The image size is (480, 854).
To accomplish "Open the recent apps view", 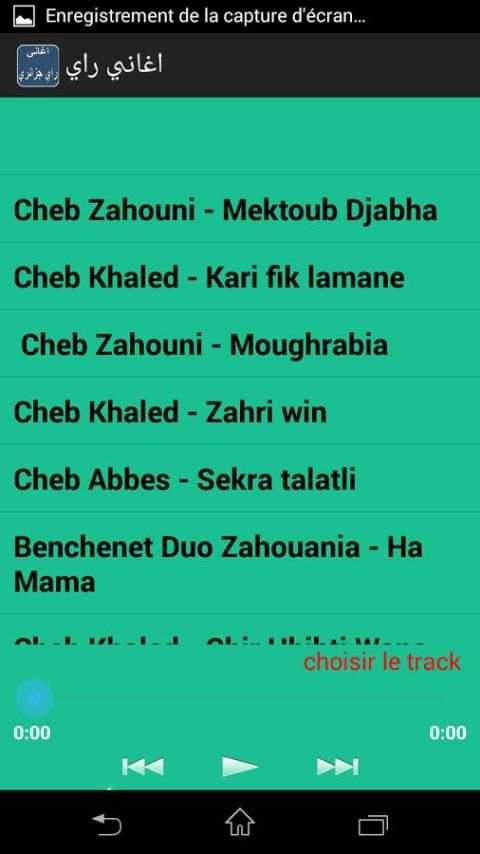I will (x=373, y=824).
